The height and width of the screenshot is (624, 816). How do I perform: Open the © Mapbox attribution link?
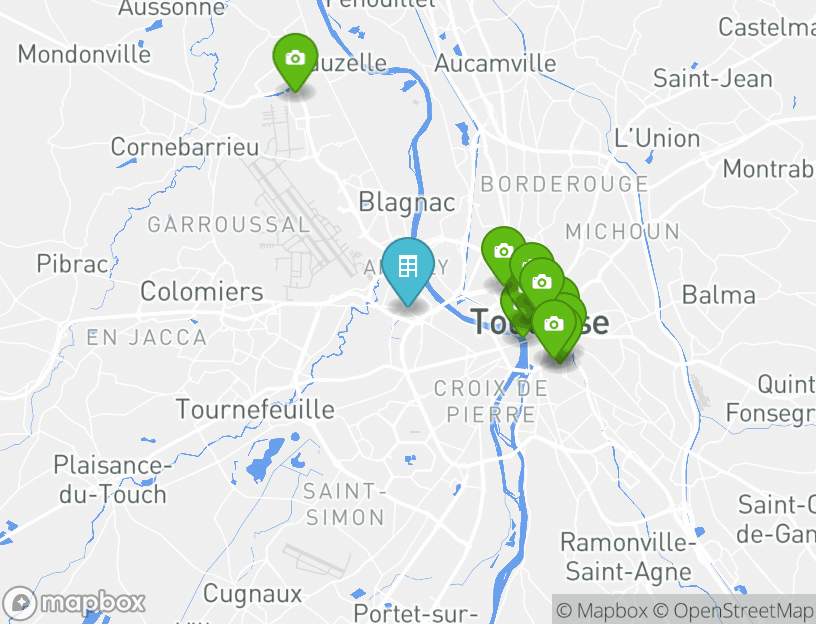click(x=602, y=610)
